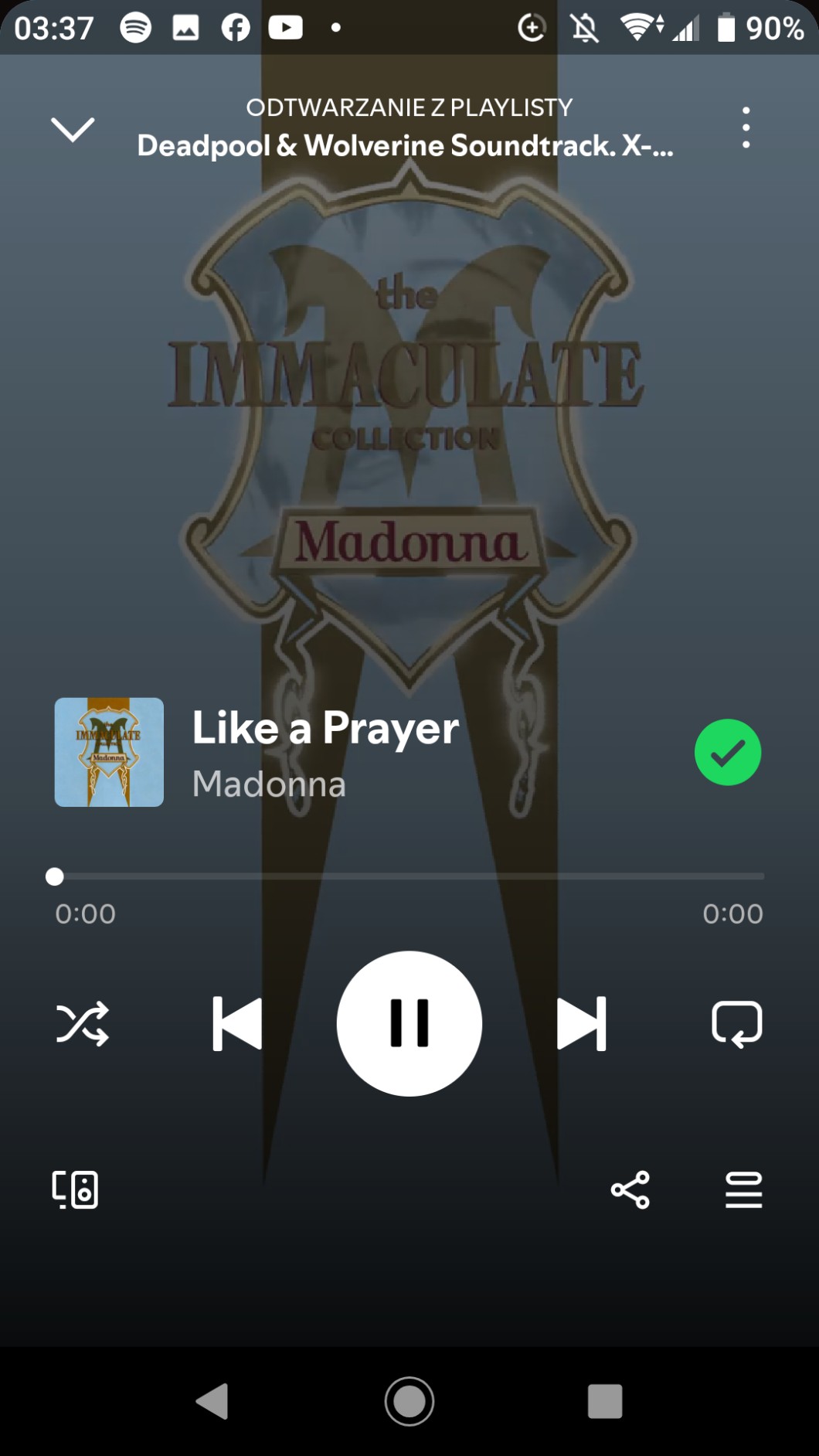This screenshot has height=1456, width=819.
Task: Open the device connect picker
Action: 75,1189
